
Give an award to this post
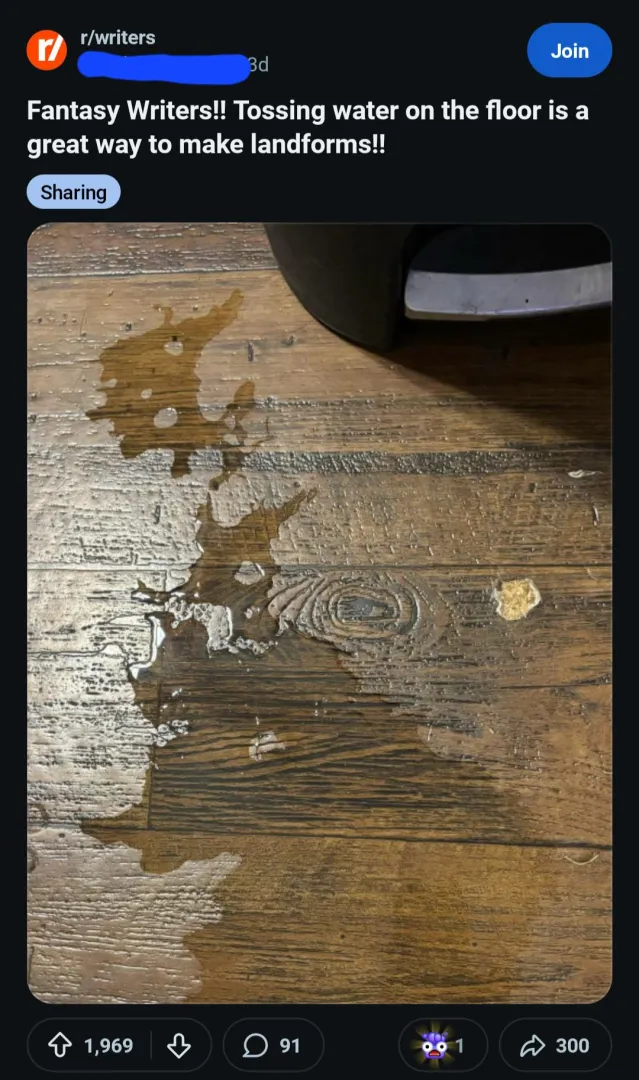coord(442,1045)
